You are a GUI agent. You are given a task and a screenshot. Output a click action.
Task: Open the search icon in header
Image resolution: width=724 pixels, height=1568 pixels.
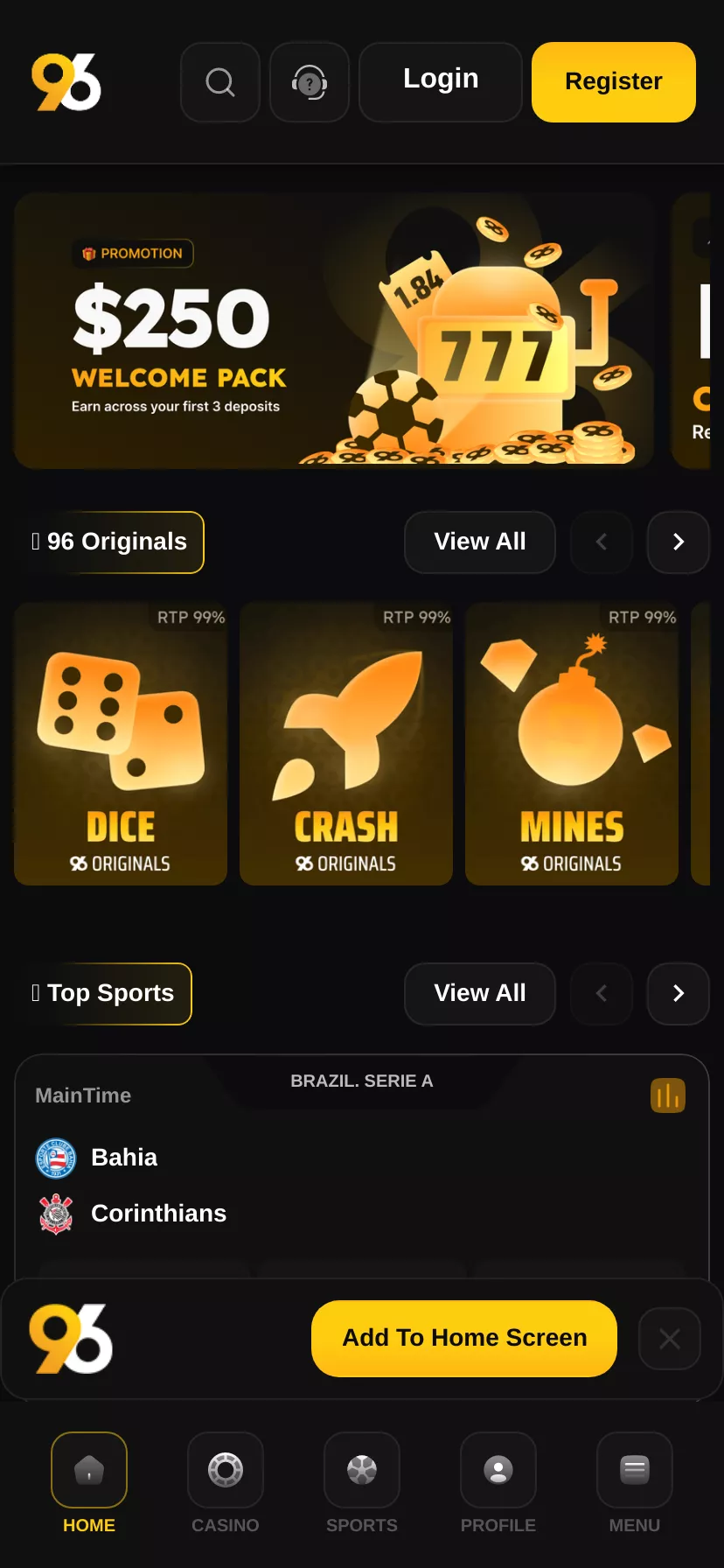(x=220, y=82)
